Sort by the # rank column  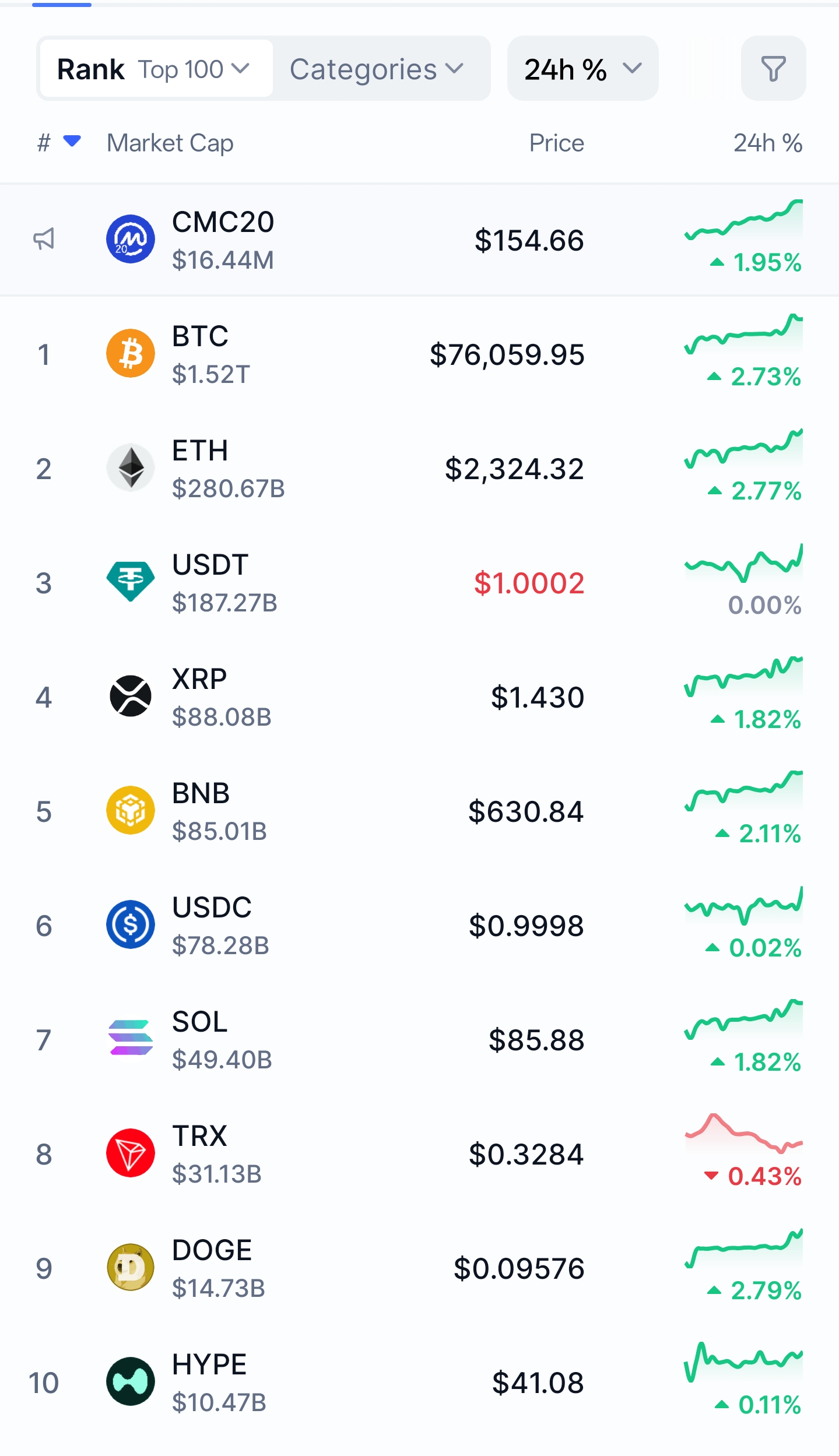click(x=58, y=143)
